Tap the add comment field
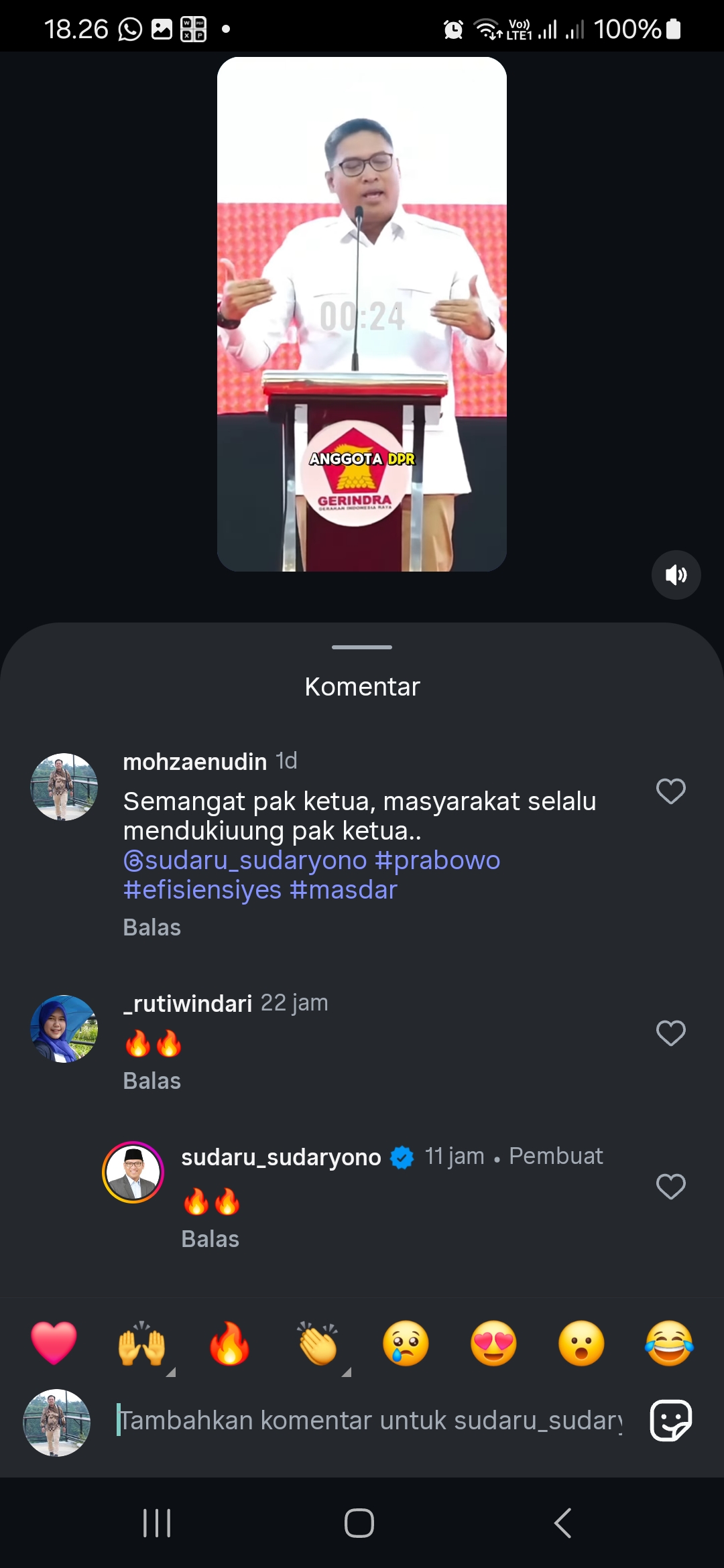The width and height of the screenshot is (724, 1568). [370, 1421]
